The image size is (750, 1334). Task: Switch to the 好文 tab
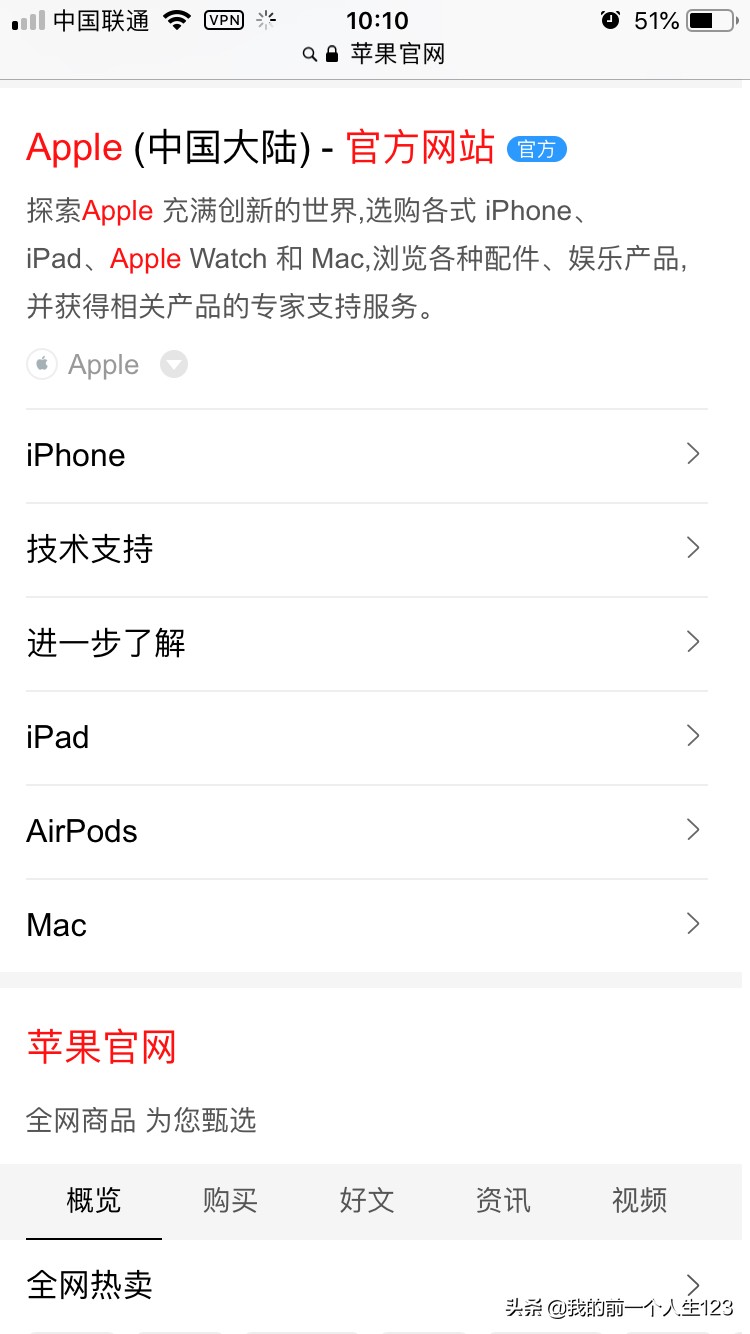[367, 1200]
